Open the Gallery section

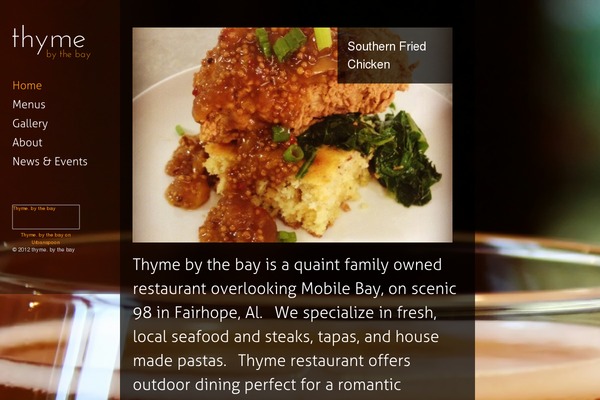click(x=30, y=123)
